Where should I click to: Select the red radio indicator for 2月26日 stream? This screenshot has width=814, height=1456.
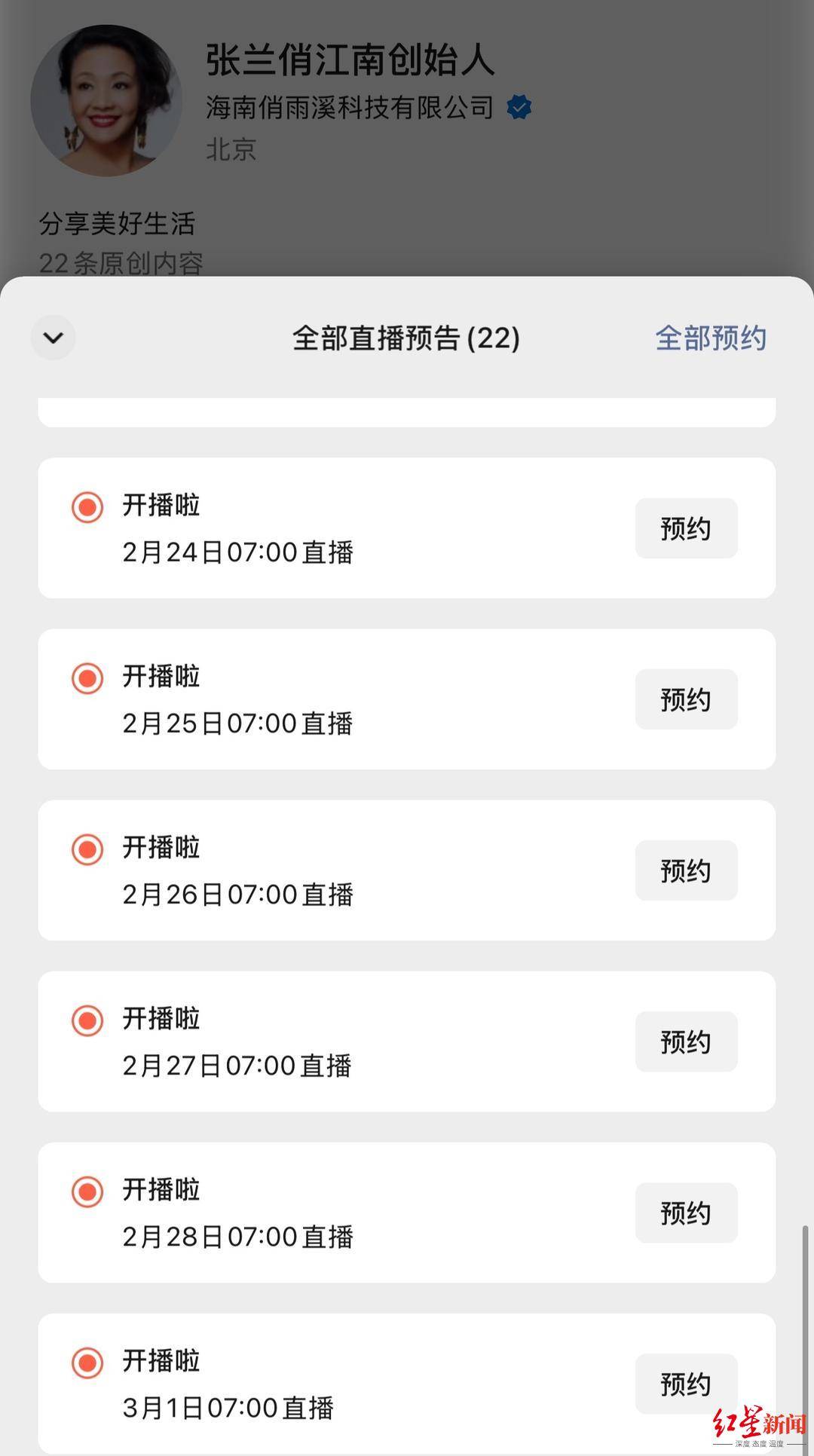pos(87,848)
